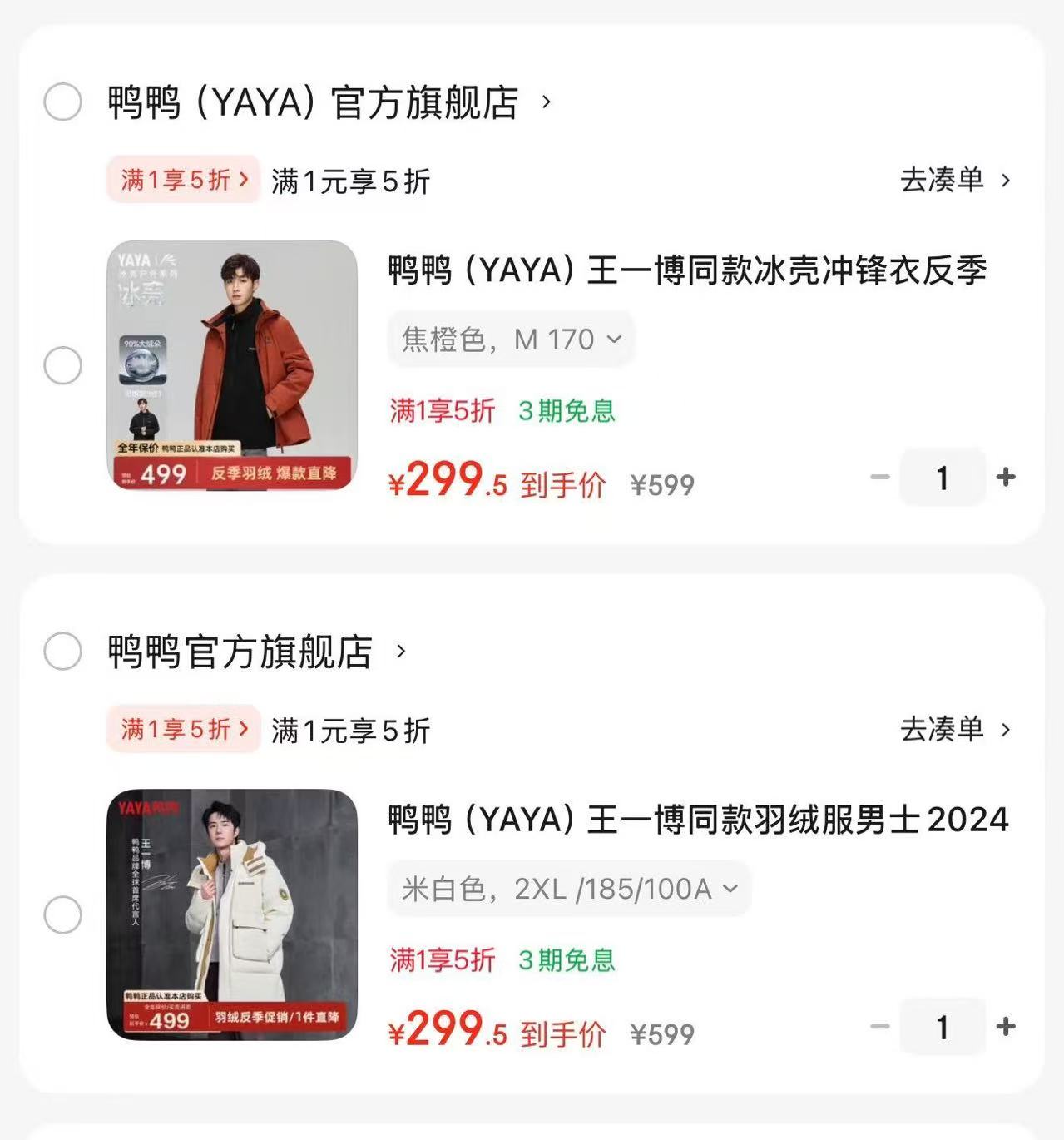Increase quantity of the 冰壳冲锋衣
The width and height of the screenshot is (1064, 1140).
[x=1006, y=477]
